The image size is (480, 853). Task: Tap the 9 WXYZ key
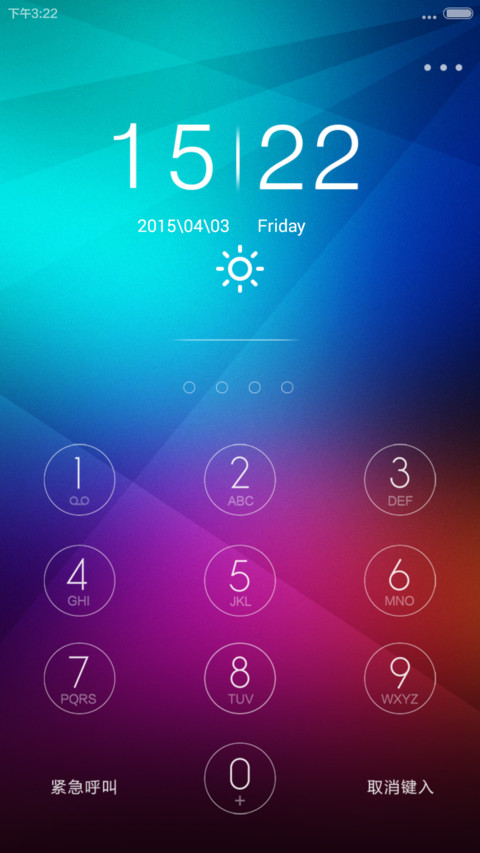(x=400, y=678)
